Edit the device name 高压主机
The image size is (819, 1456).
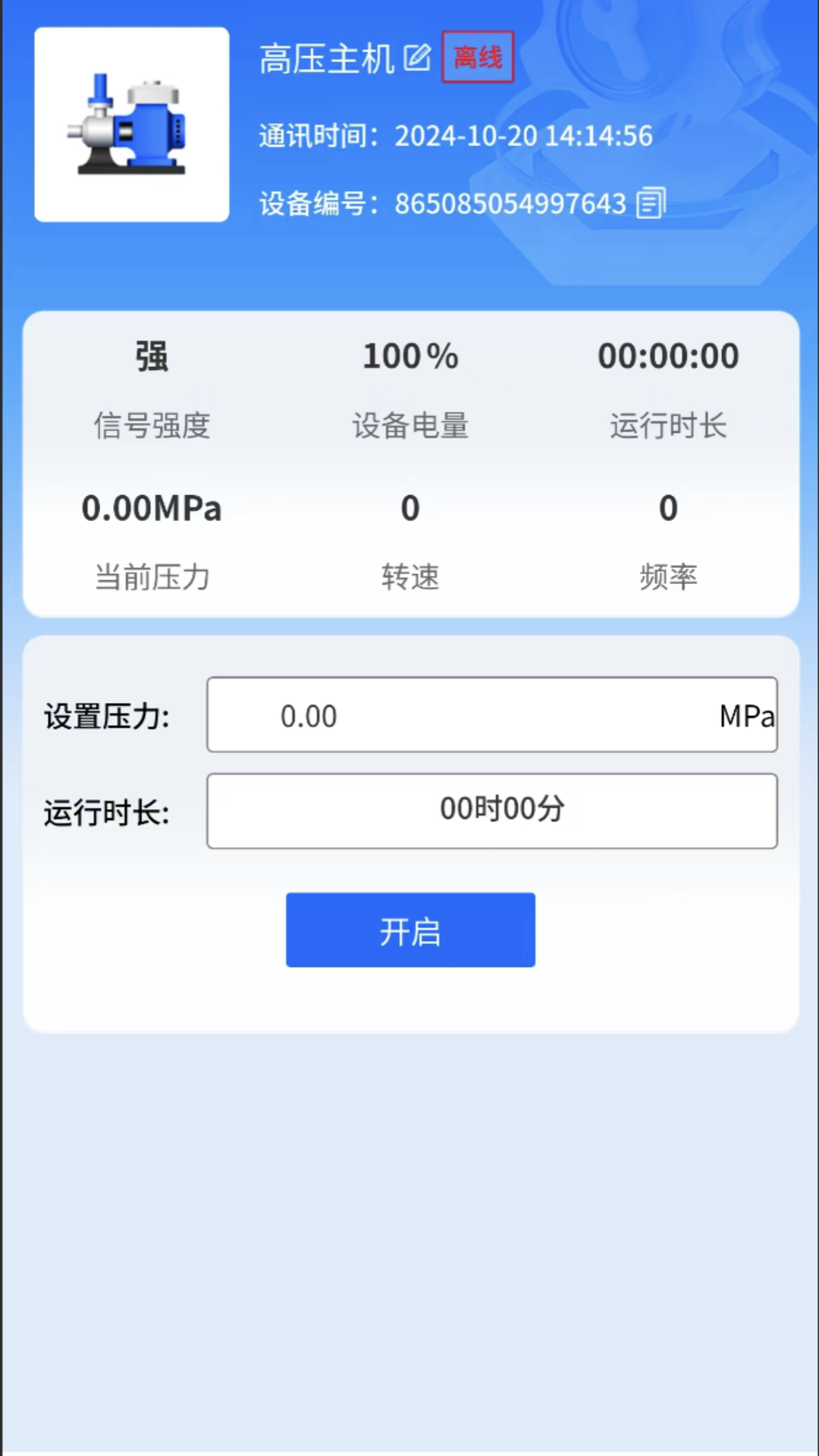tap(417, 58)
